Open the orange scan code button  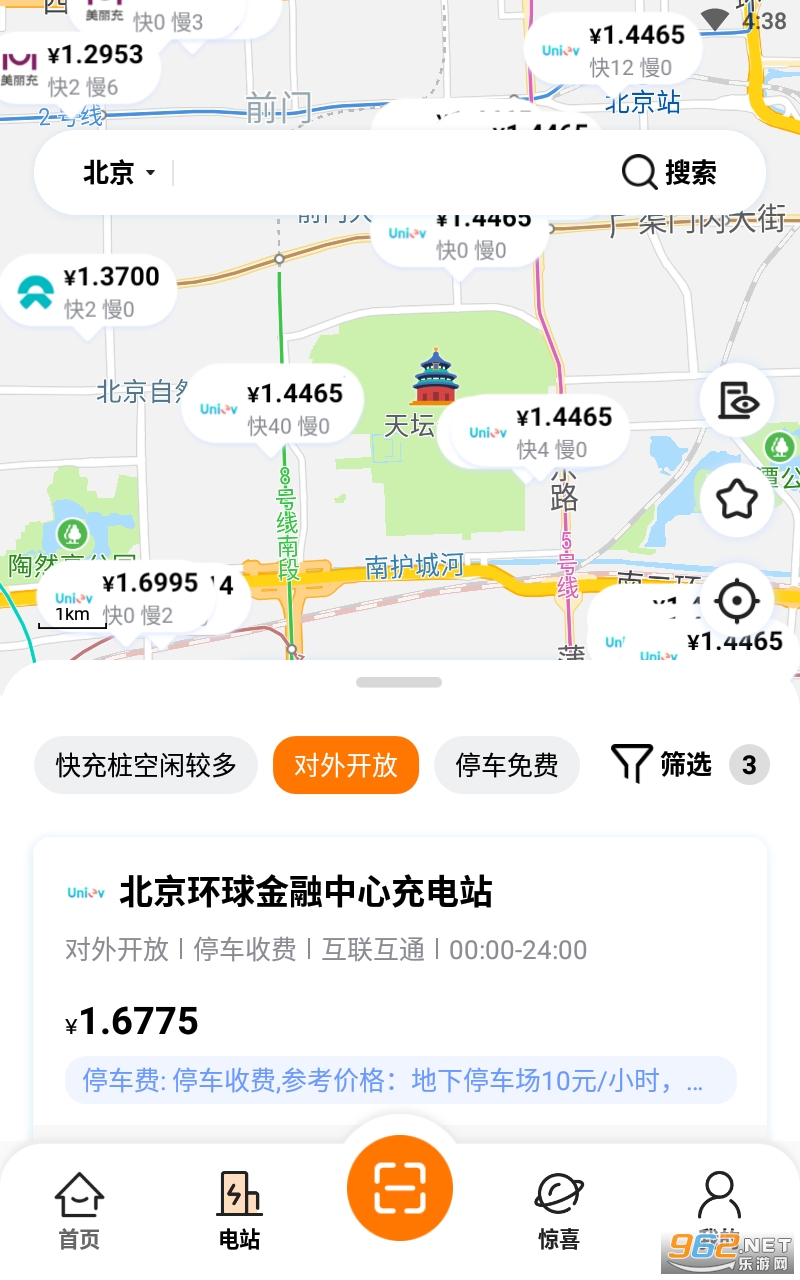[x=400, y=1188]
